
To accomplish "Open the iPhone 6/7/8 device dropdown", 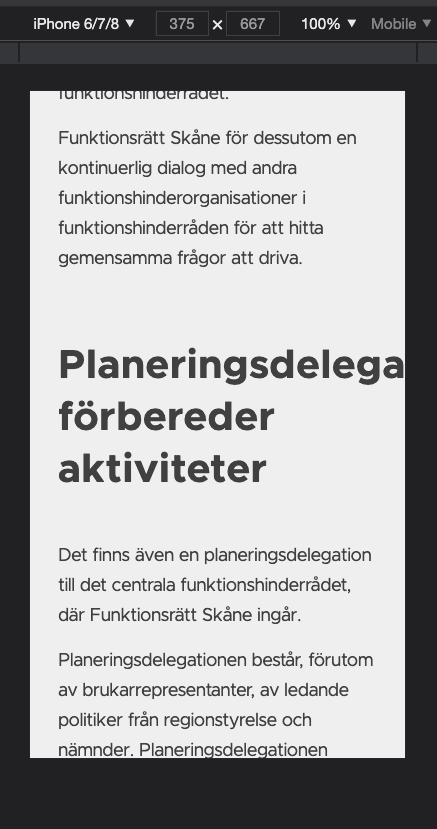I will (x=83, y=24).
